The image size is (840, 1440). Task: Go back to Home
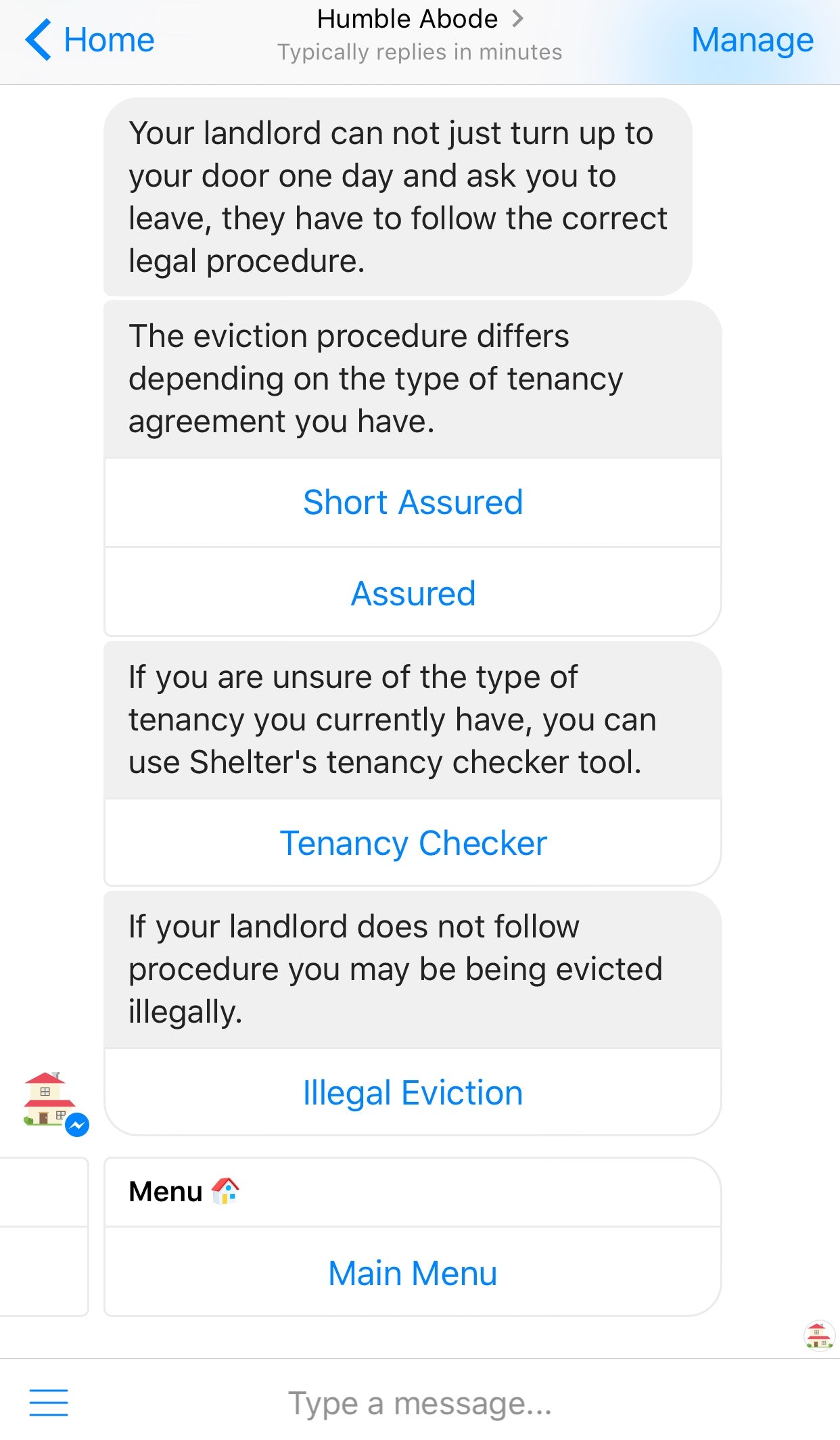89,40
